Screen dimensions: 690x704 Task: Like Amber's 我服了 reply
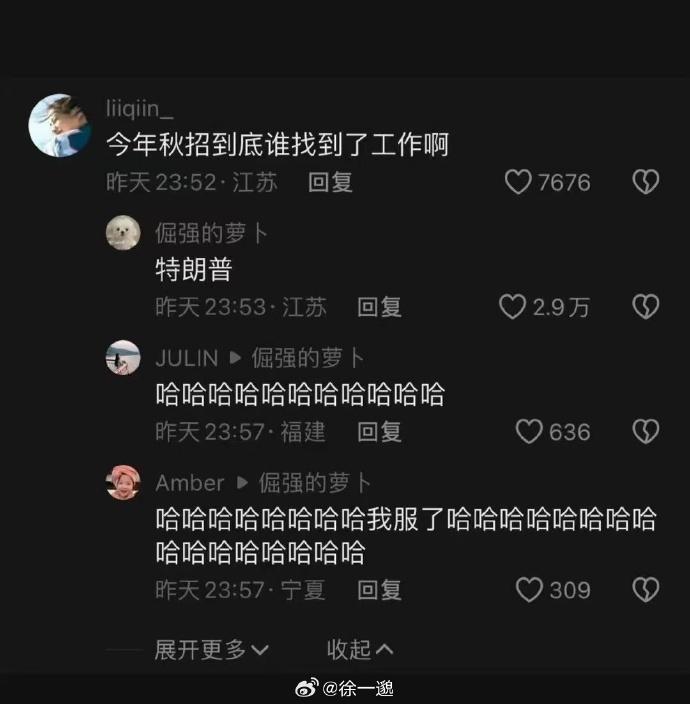[529, 590]
